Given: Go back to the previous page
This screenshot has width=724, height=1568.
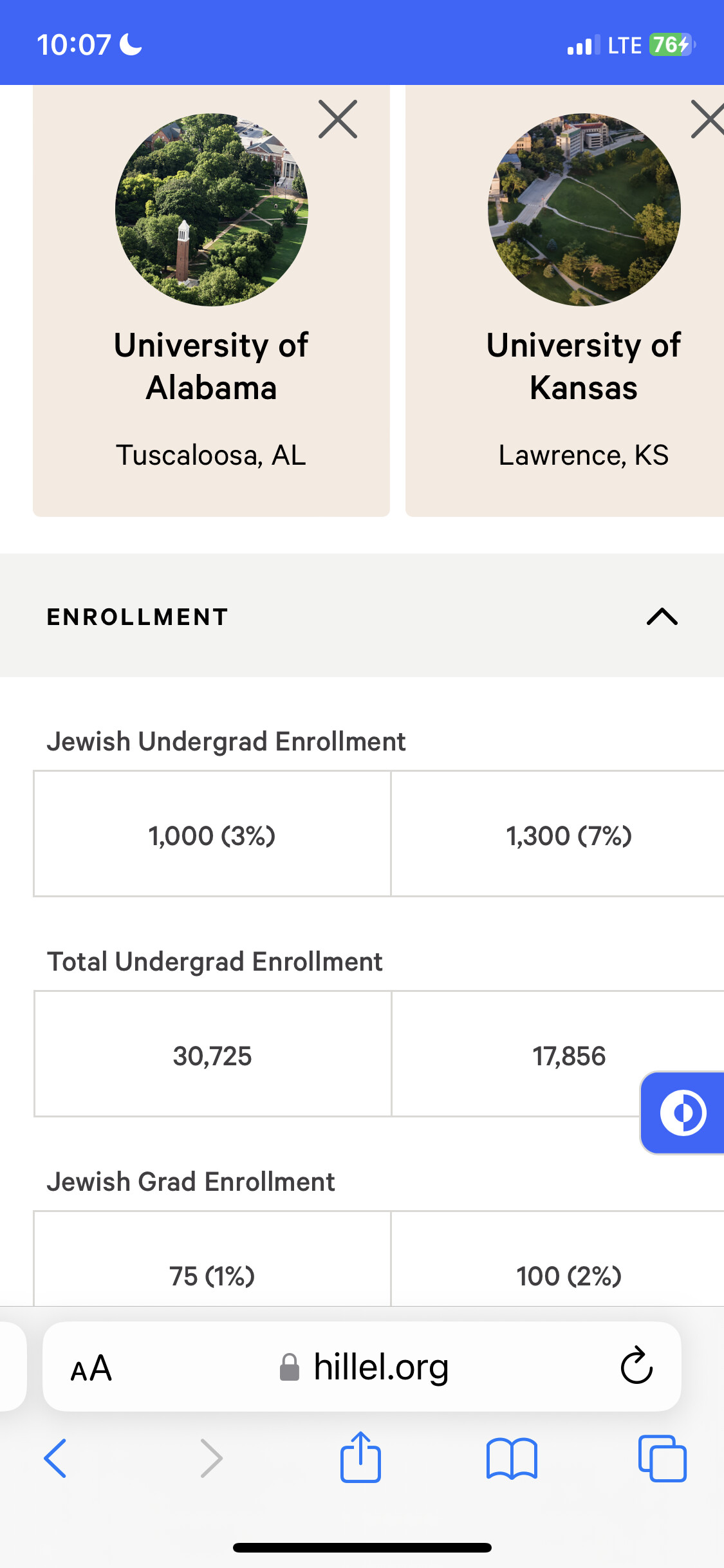Looking at the screenshot, I should pos(55,1458).
